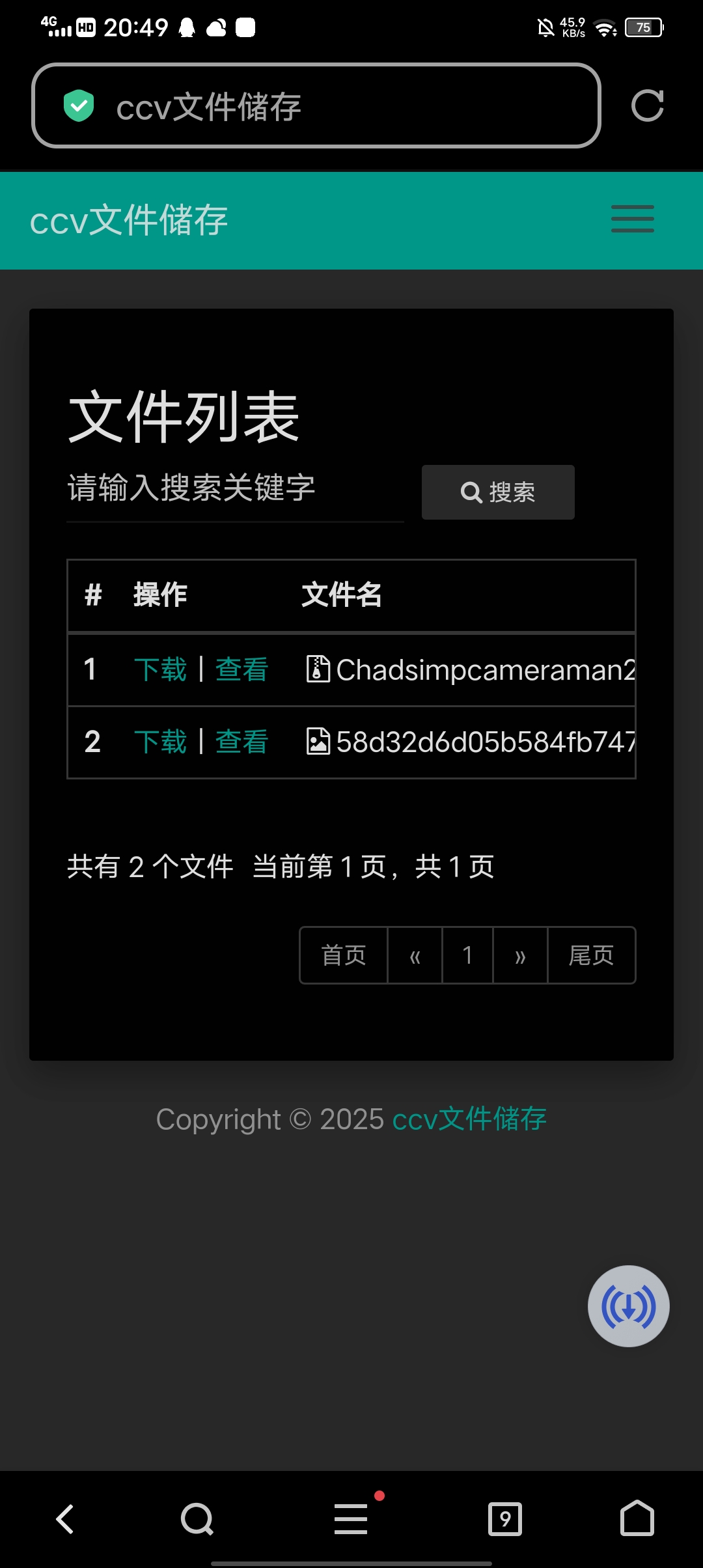The image size is (703, 1568).
Task: Open the ccv文件储存 footer link
Action: [x=469, y=1119]
